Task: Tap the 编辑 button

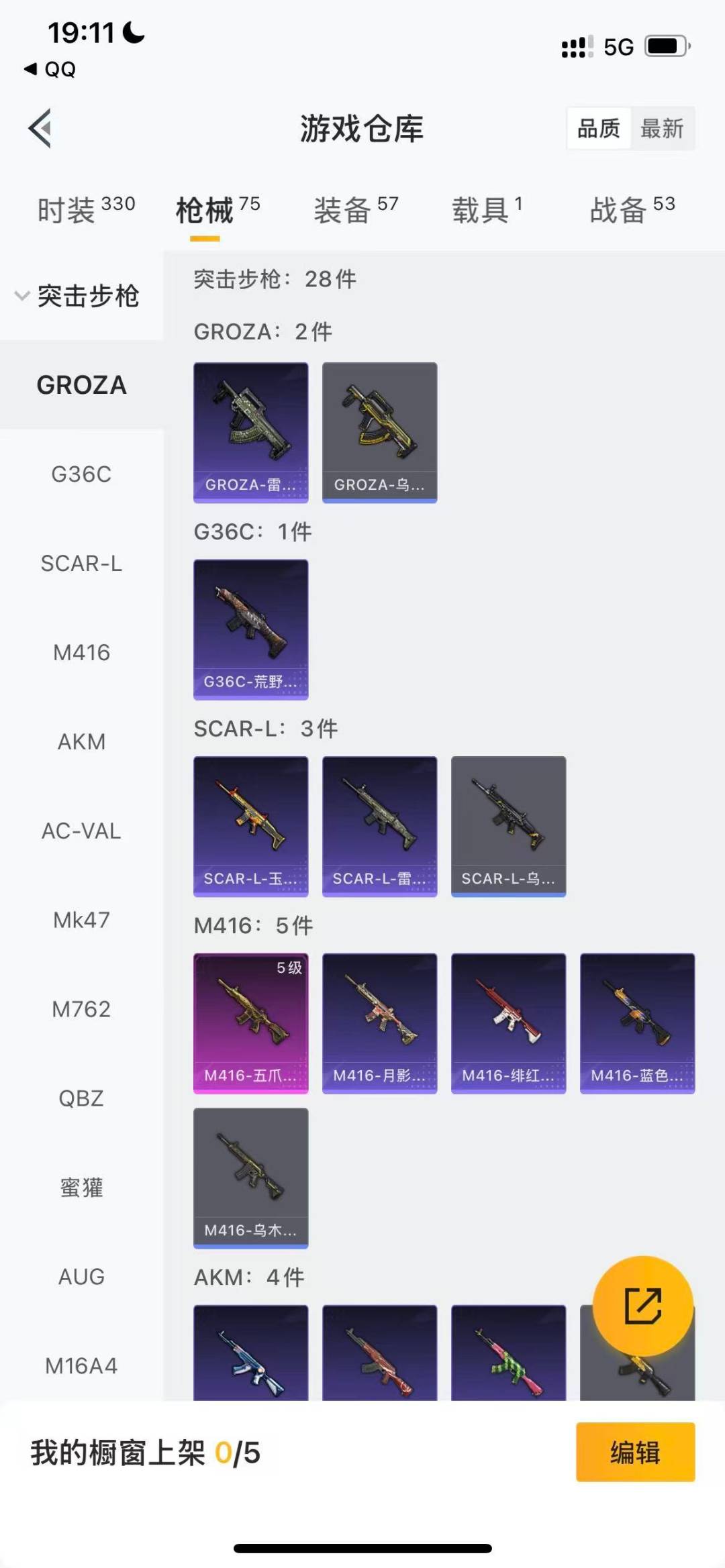Action: 635,1452
